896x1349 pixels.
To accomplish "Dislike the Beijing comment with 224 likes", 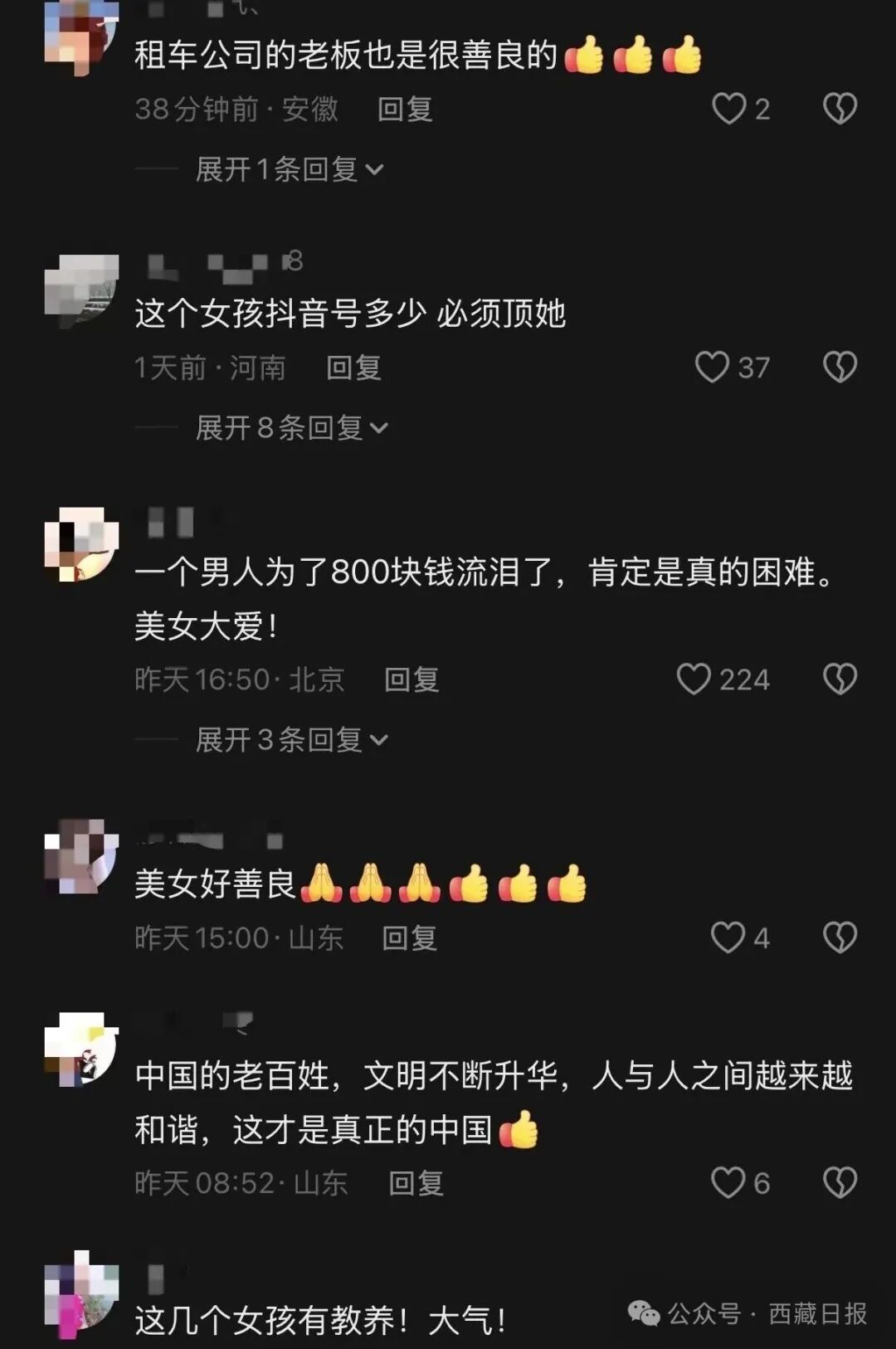I will tap(840, 679).
